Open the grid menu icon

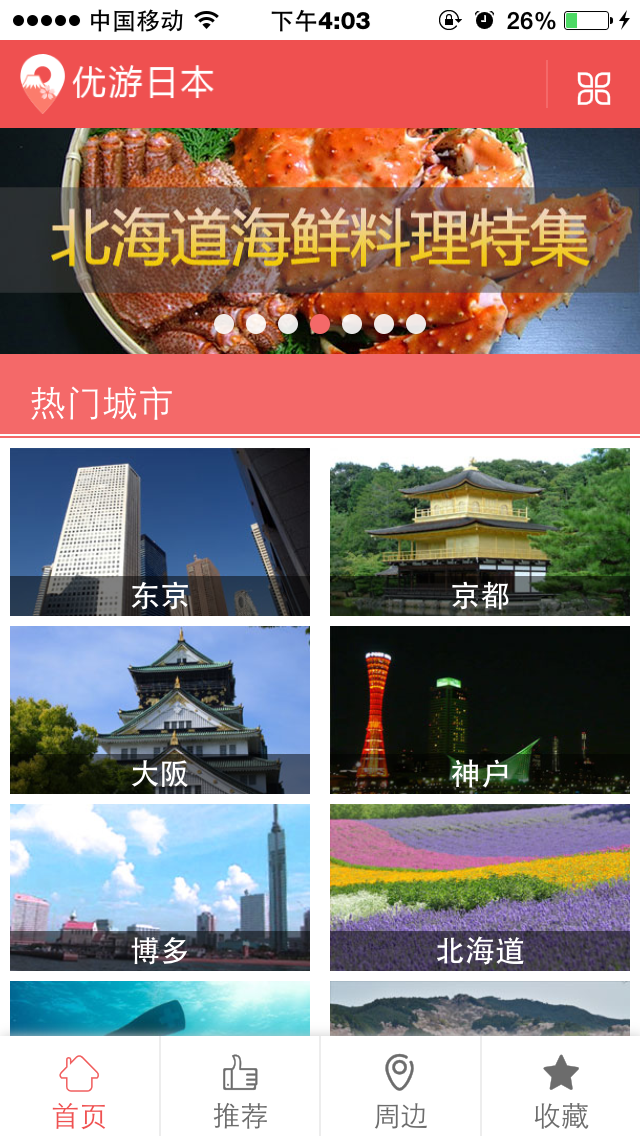tap(594, 88)
